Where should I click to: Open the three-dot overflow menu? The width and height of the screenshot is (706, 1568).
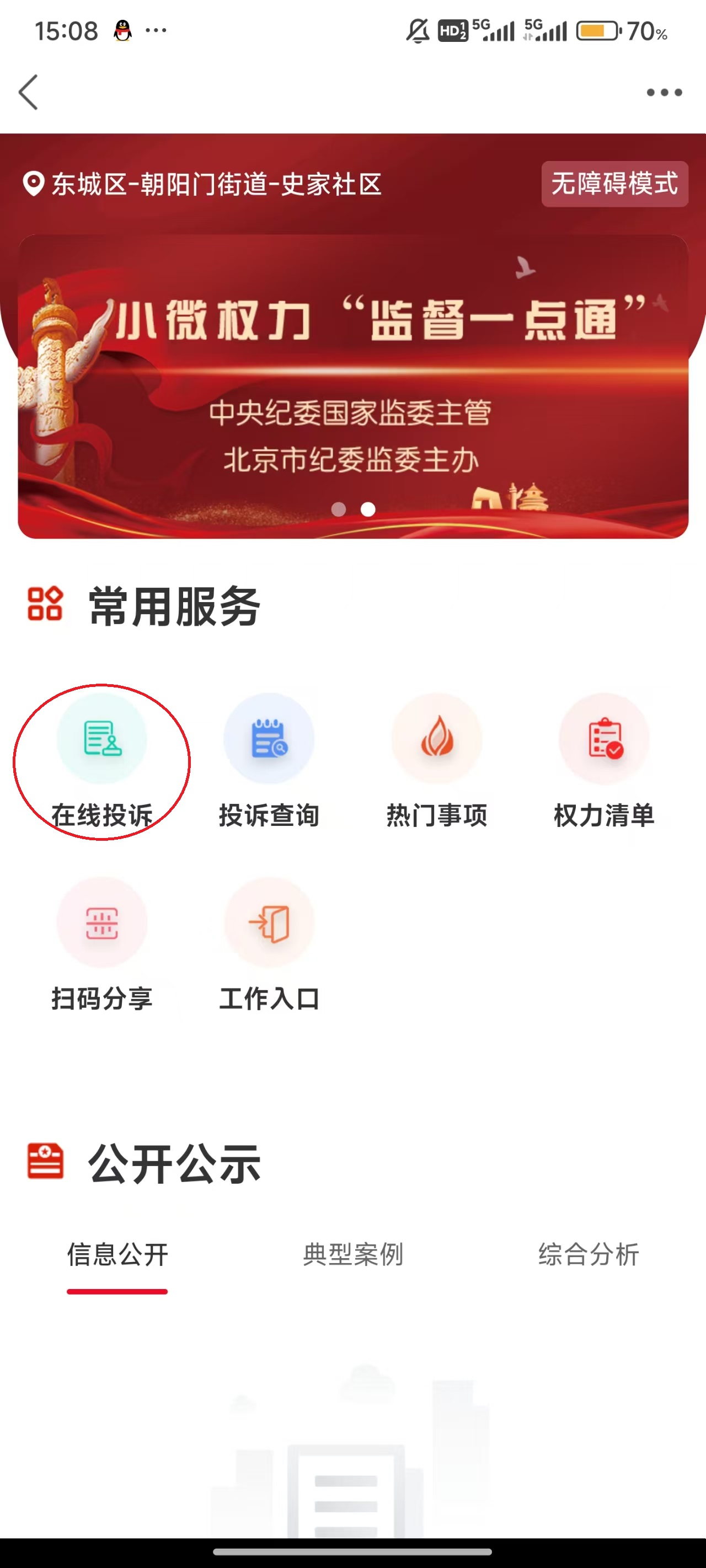pos(661,93)
